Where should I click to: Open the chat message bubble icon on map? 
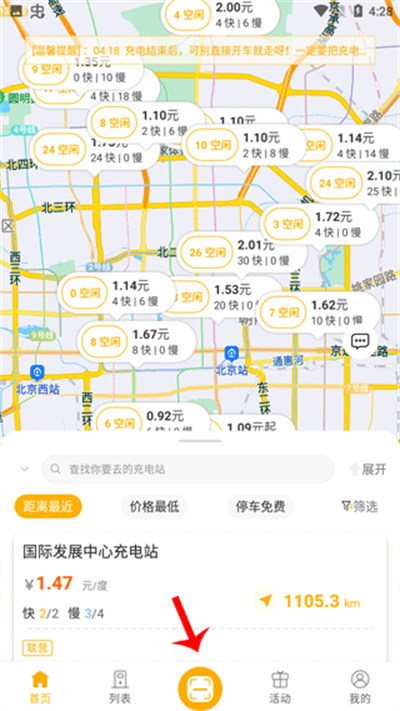[x=361, y=341]
